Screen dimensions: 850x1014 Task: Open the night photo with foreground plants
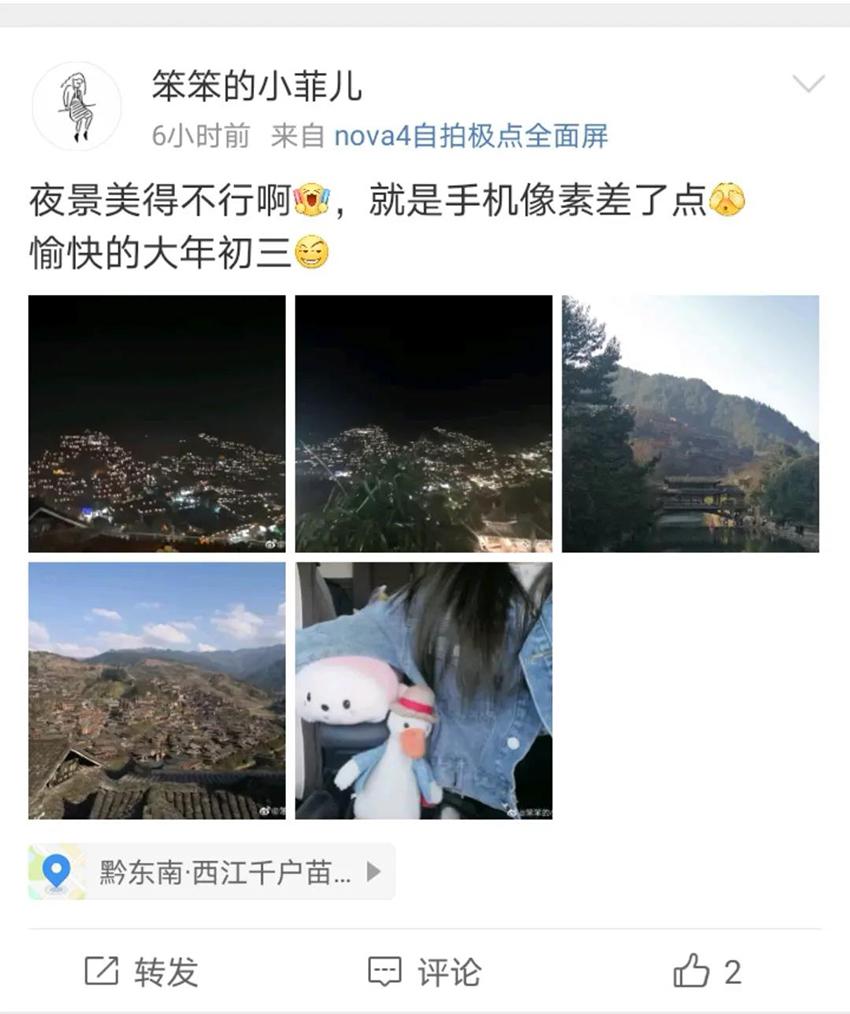423,423
